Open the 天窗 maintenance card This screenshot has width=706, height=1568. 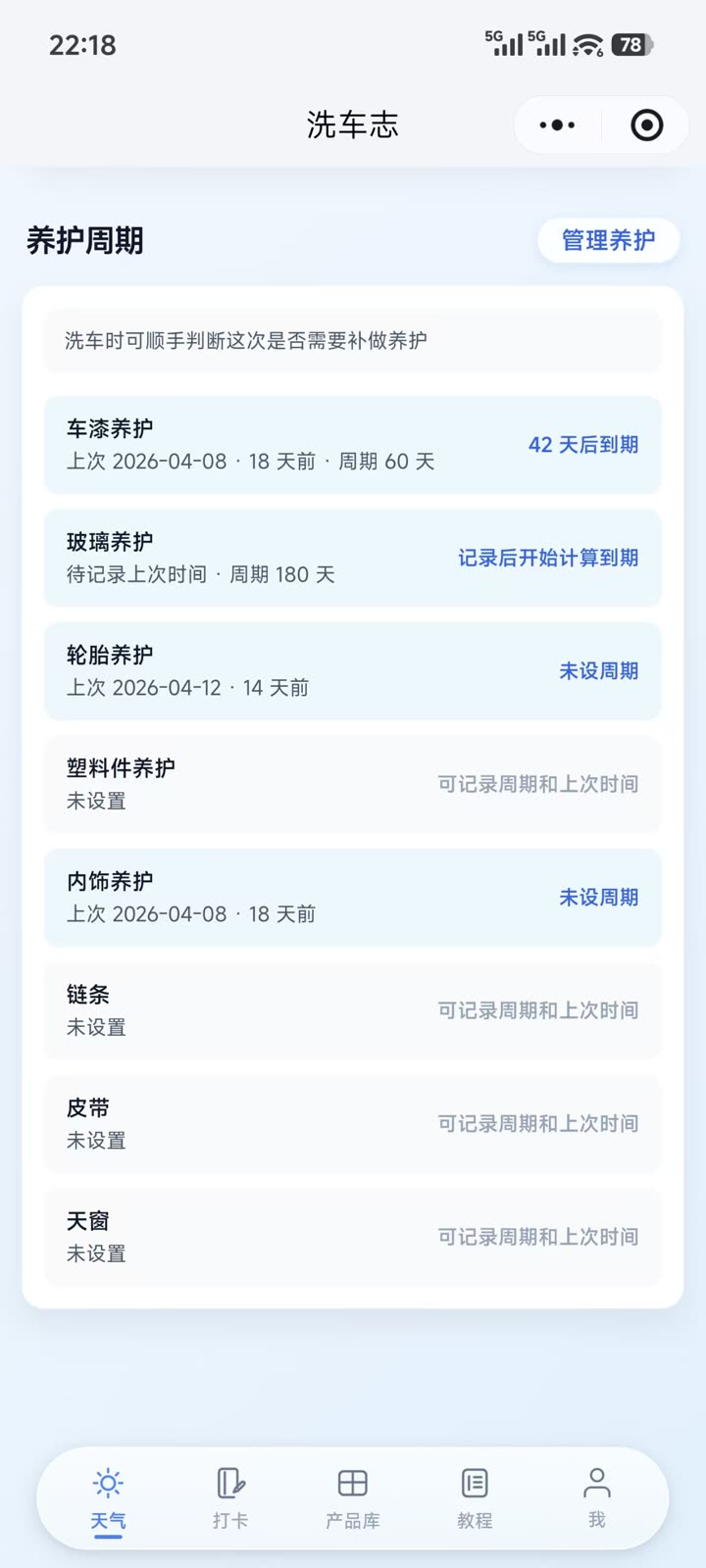click(x=352, y=1236)
